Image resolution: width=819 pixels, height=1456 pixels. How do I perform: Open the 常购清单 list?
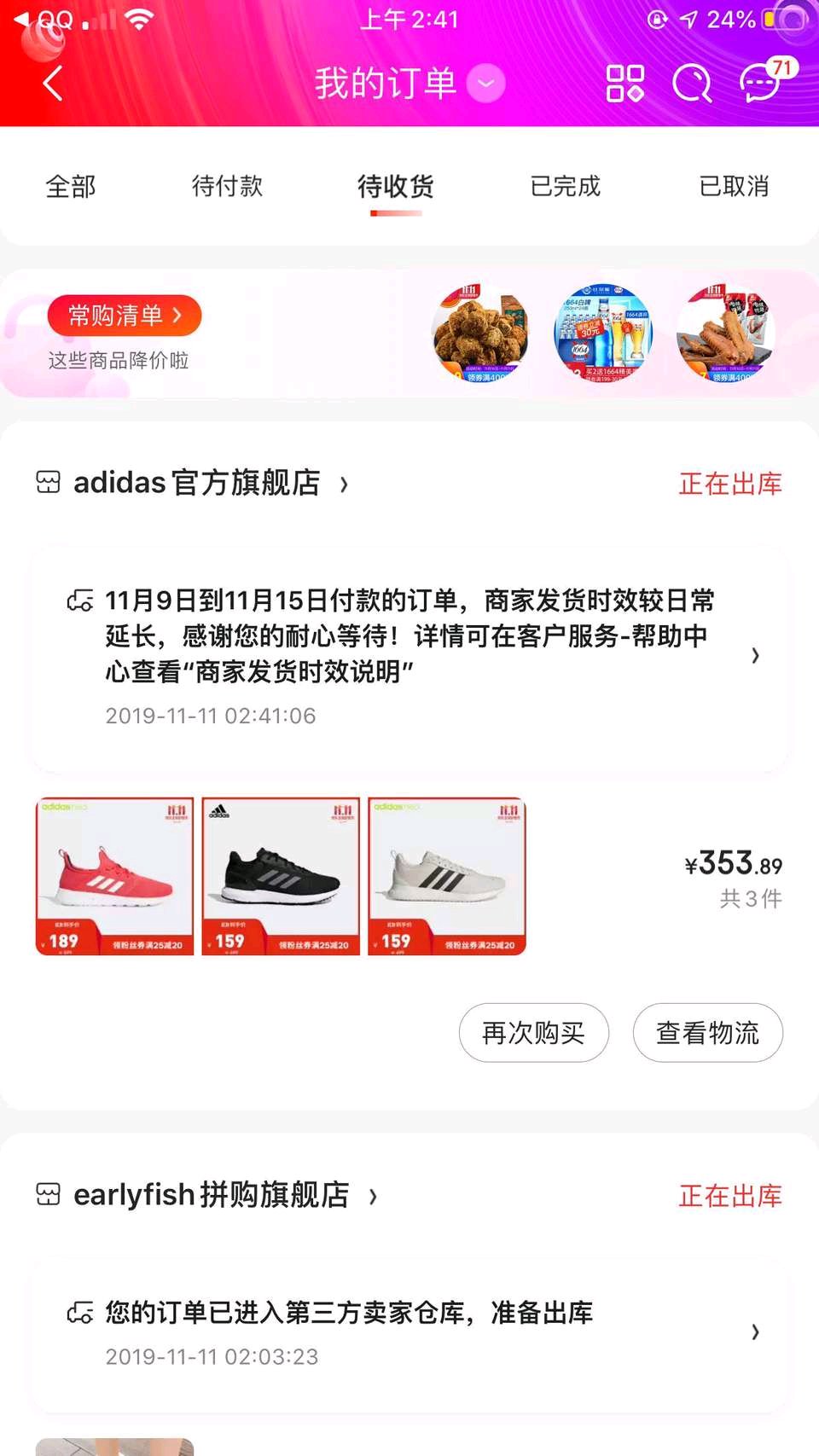coord(125,316)
